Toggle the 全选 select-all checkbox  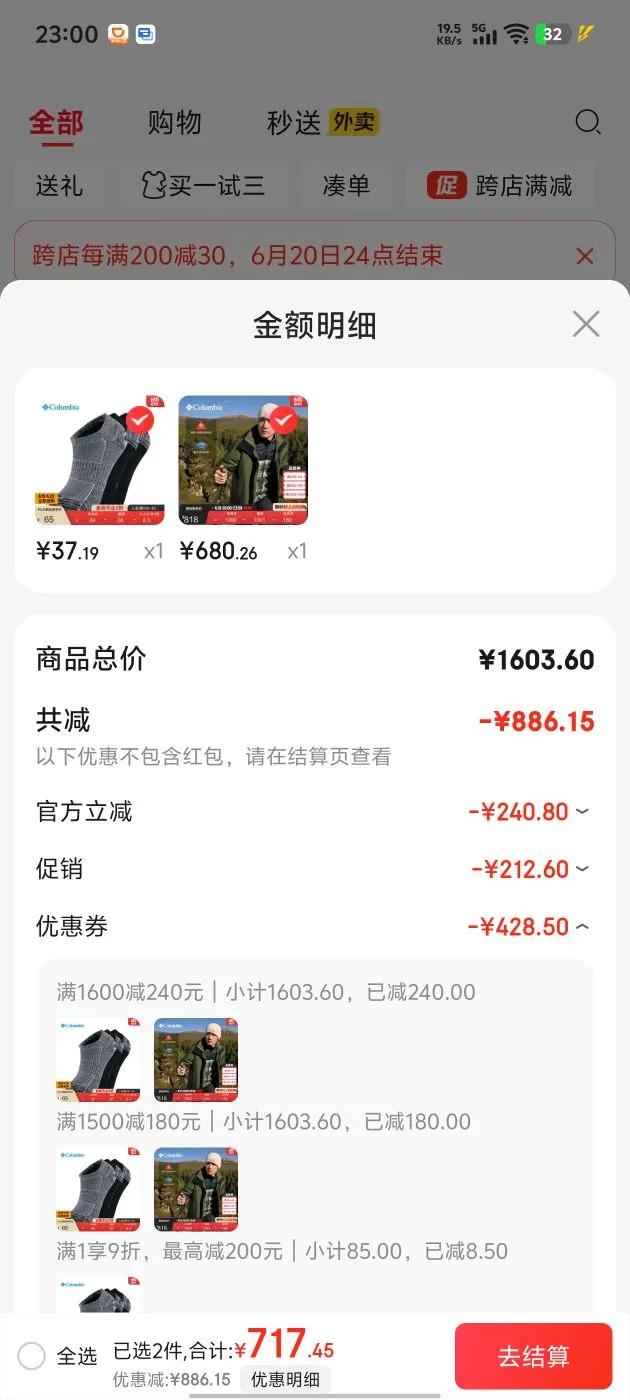coord(32,1356)
